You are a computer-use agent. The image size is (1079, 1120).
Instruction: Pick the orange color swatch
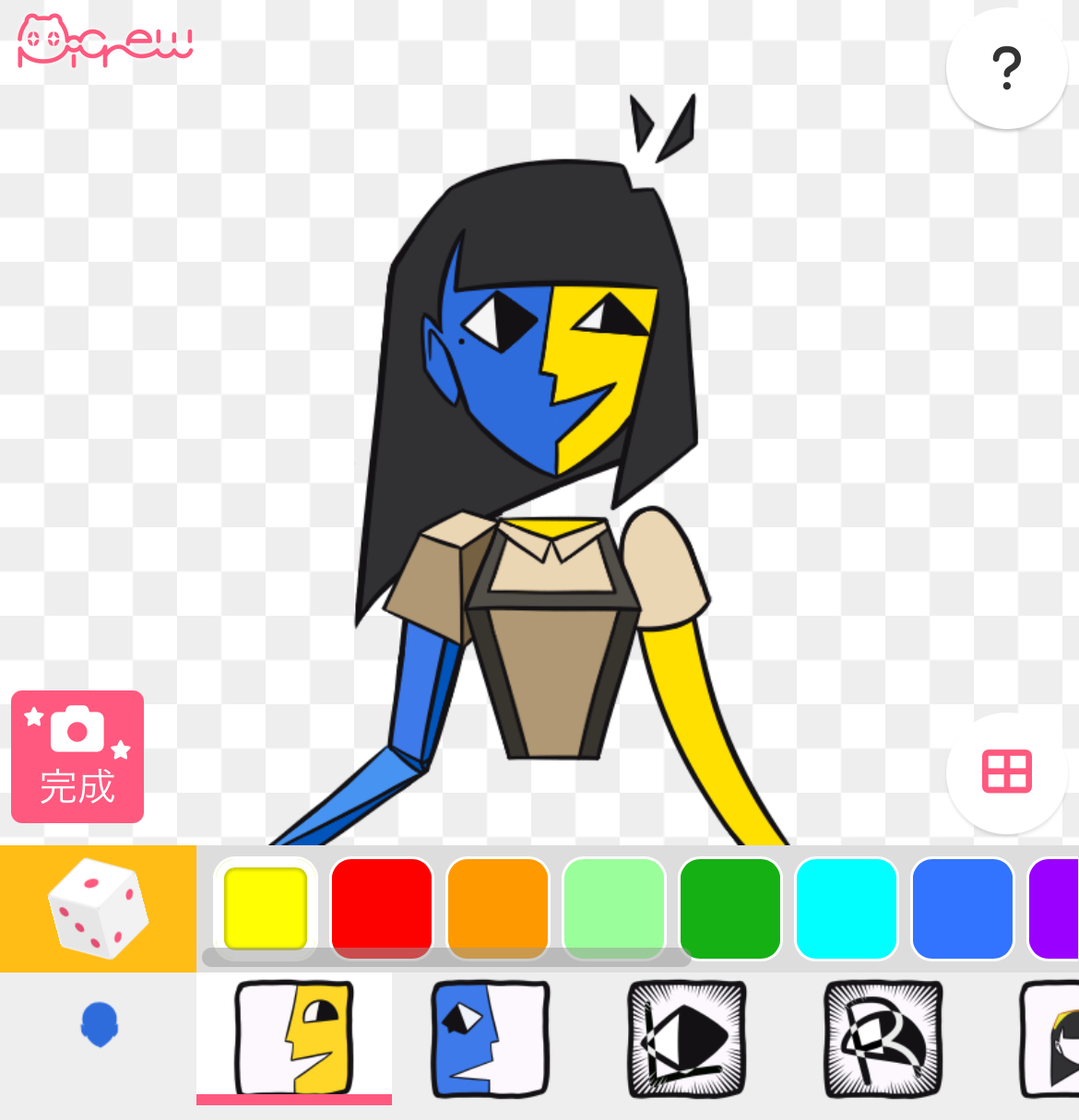pyautogui.click(x=498, y=908)
